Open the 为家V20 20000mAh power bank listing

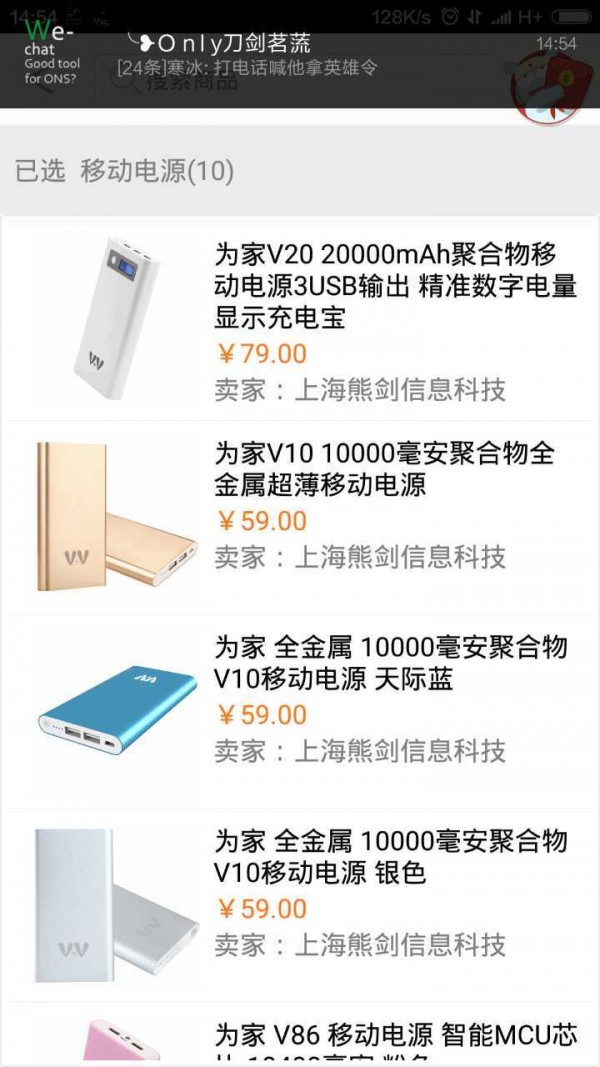point(395,286)
